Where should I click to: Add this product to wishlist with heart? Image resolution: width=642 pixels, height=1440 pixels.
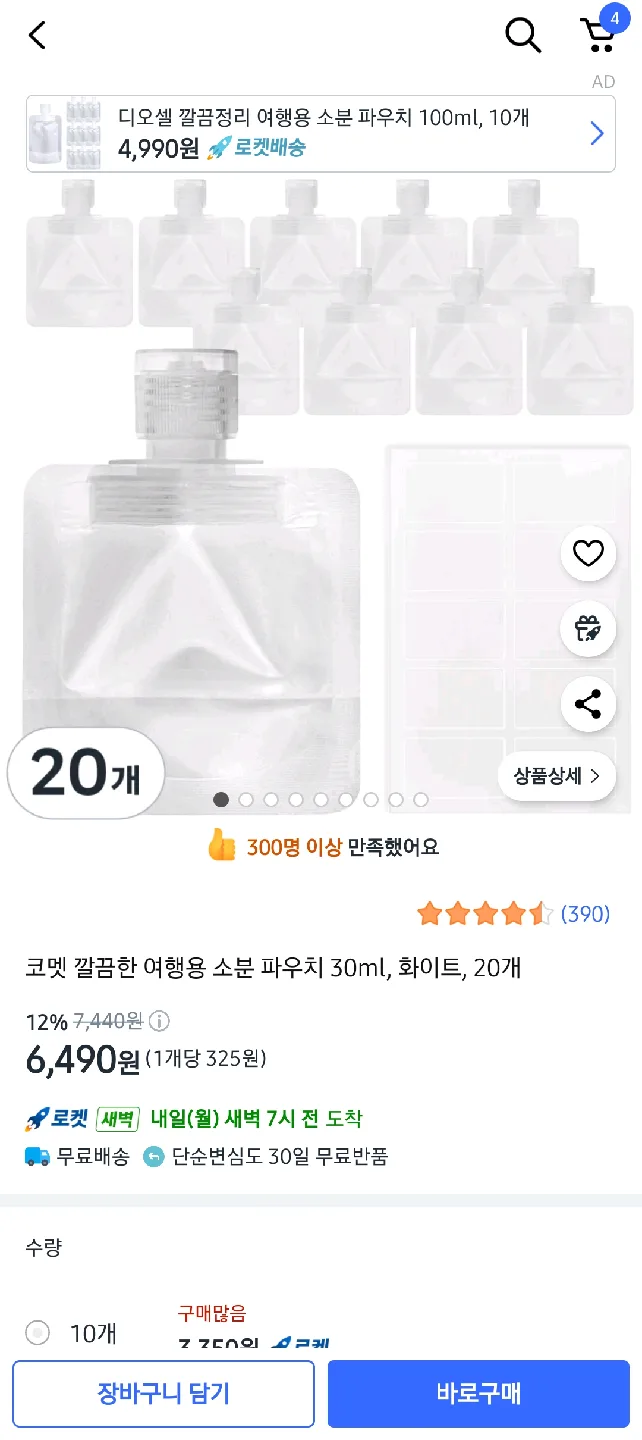[x=588, y=553]
